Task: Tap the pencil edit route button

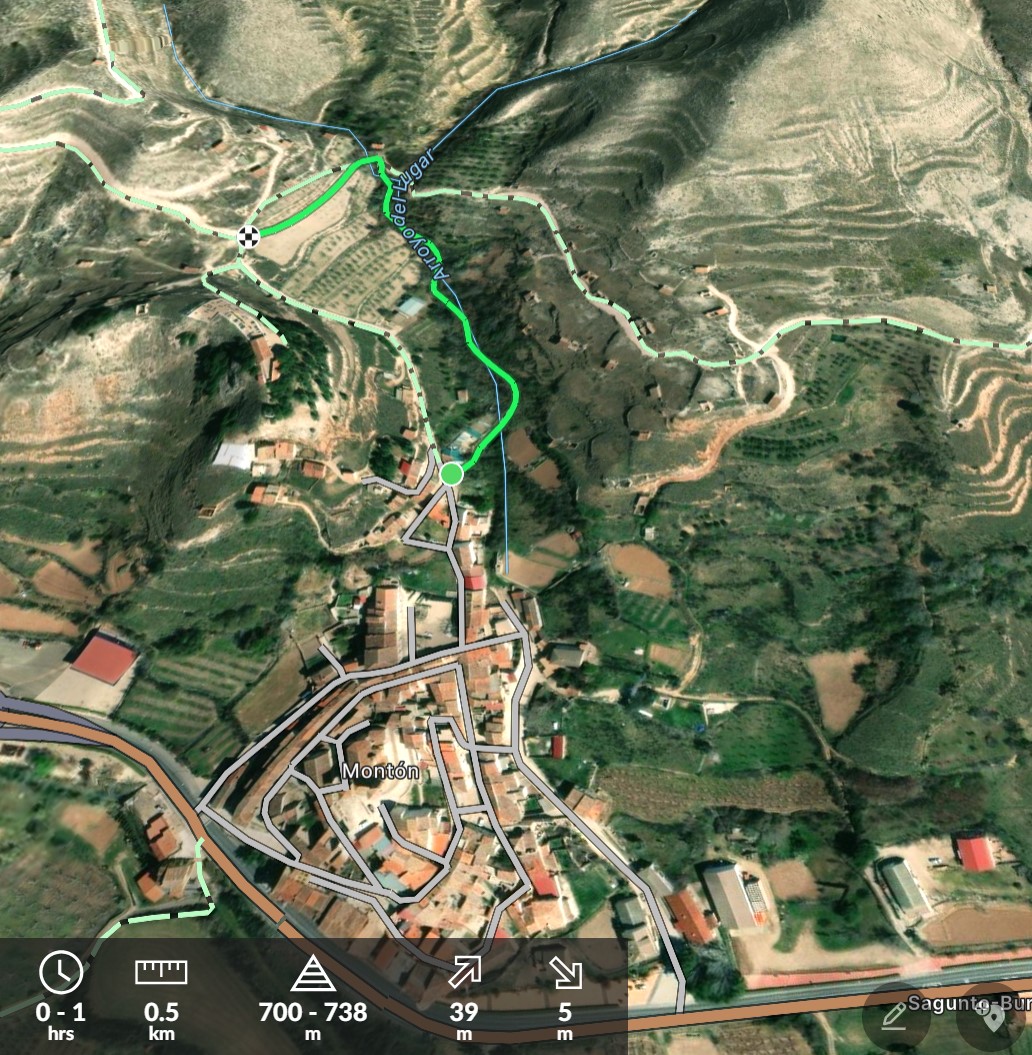Action: [895, 1017]
